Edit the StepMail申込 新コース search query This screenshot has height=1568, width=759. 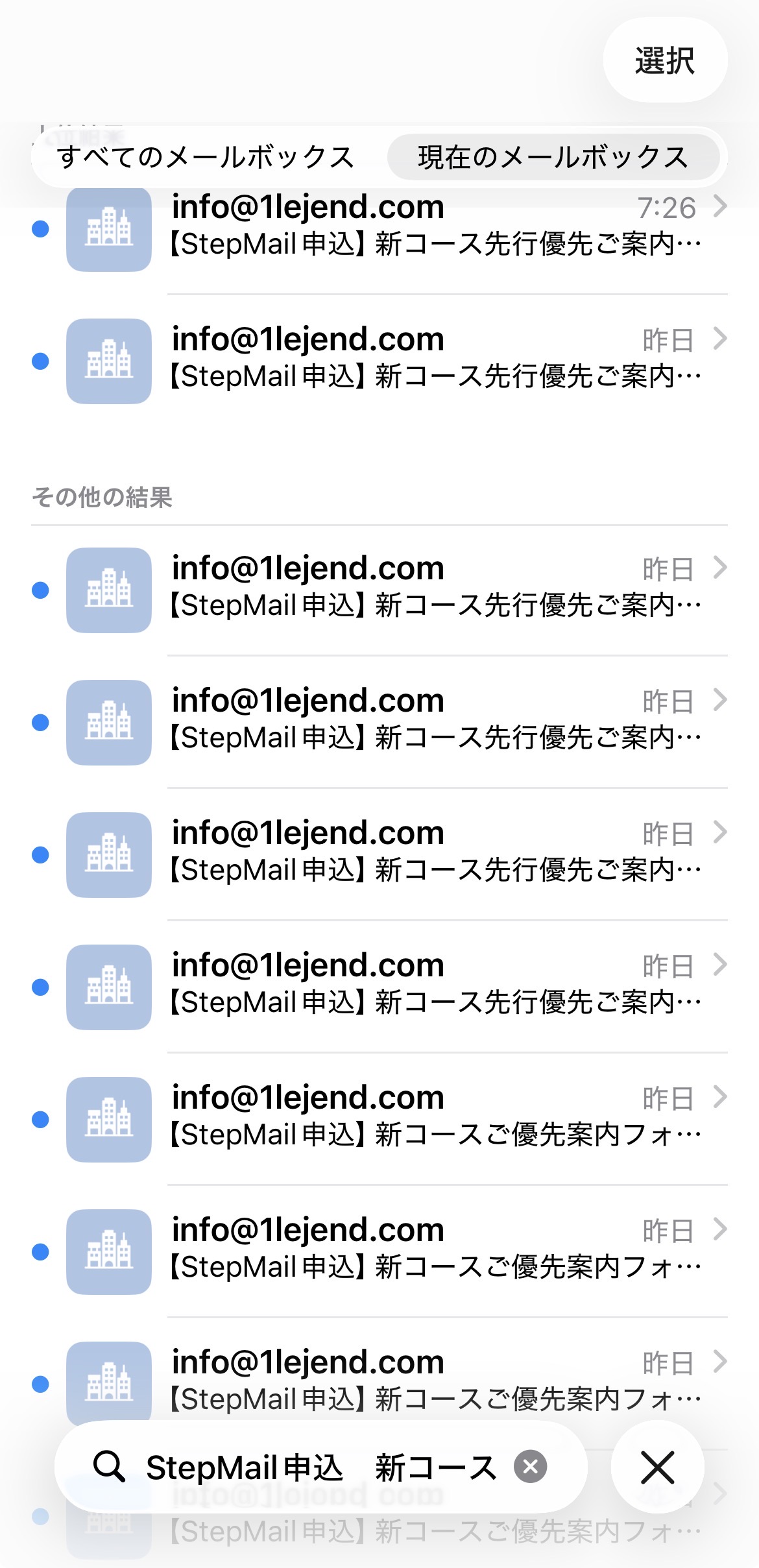coord(321,1467)
